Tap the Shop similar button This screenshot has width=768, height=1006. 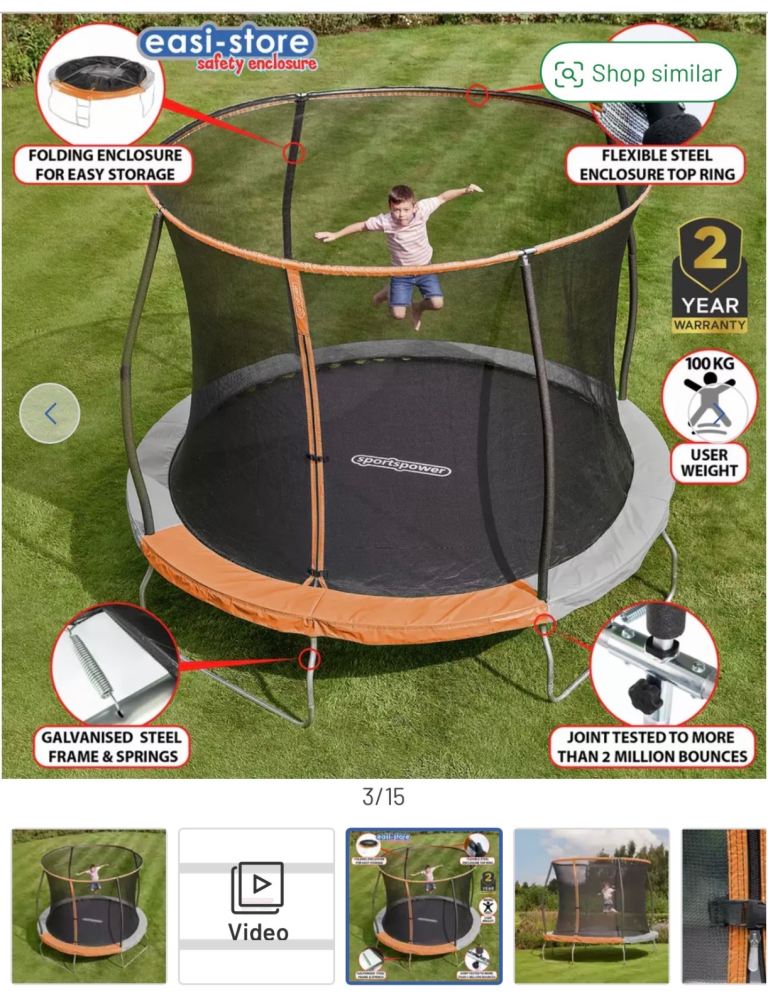tap(638, 74)
